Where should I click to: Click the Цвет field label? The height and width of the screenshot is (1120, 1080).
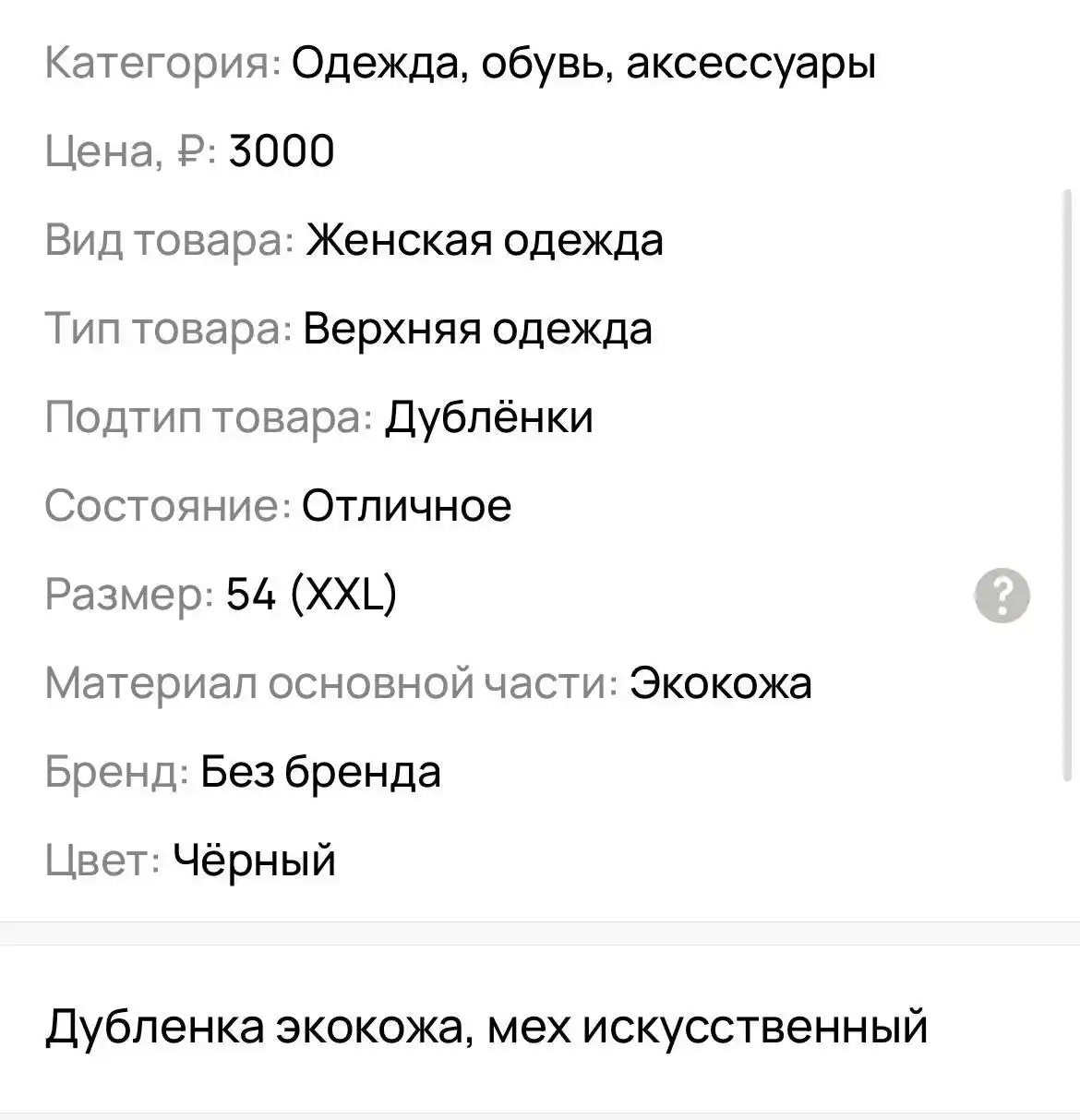pos(97,861)
